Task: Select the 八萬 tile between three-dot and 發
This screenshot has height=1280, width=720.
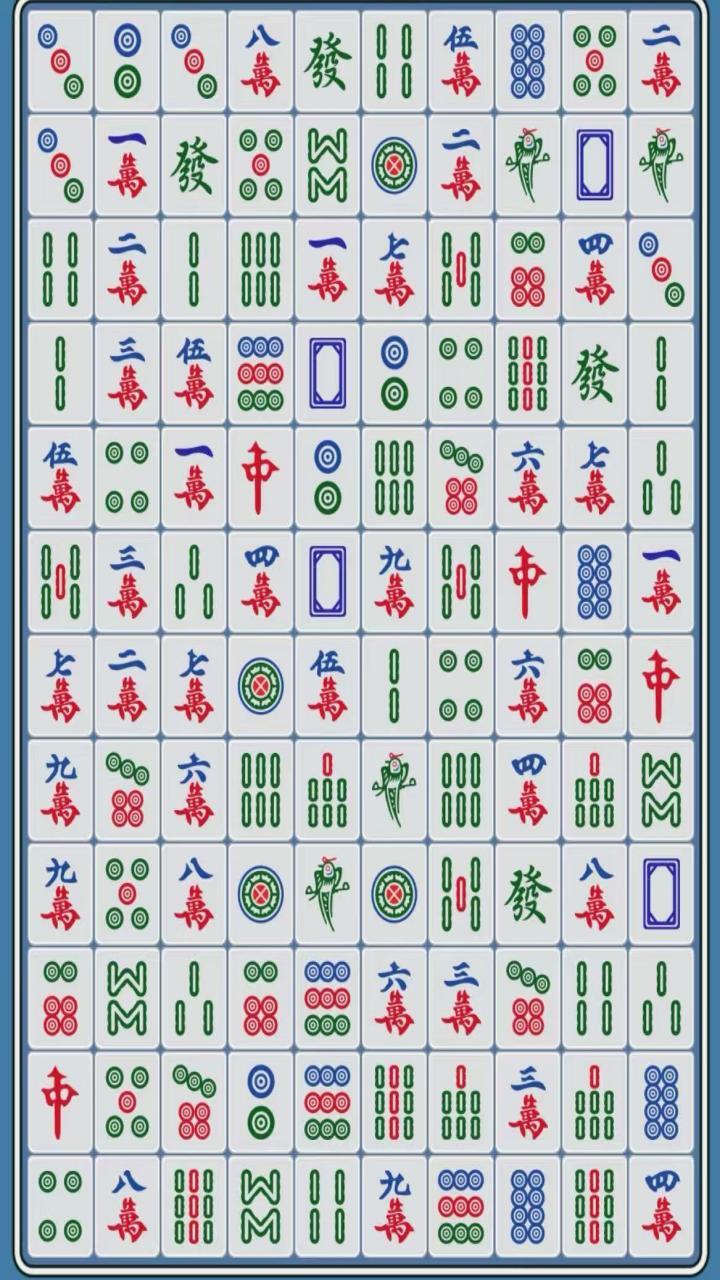Action: [260, 60]
